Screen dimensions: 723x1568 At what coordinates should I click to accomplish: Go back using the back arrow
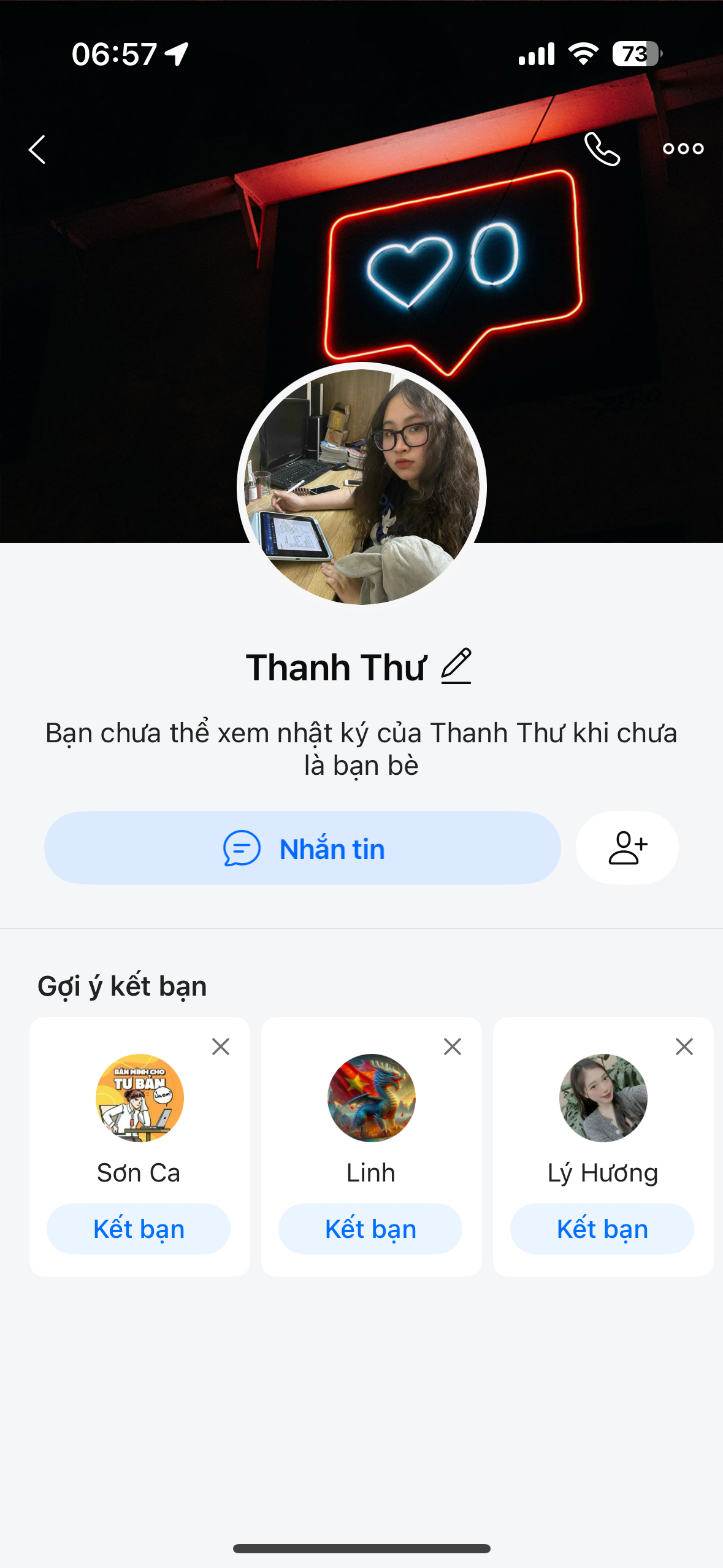point(37,150)
